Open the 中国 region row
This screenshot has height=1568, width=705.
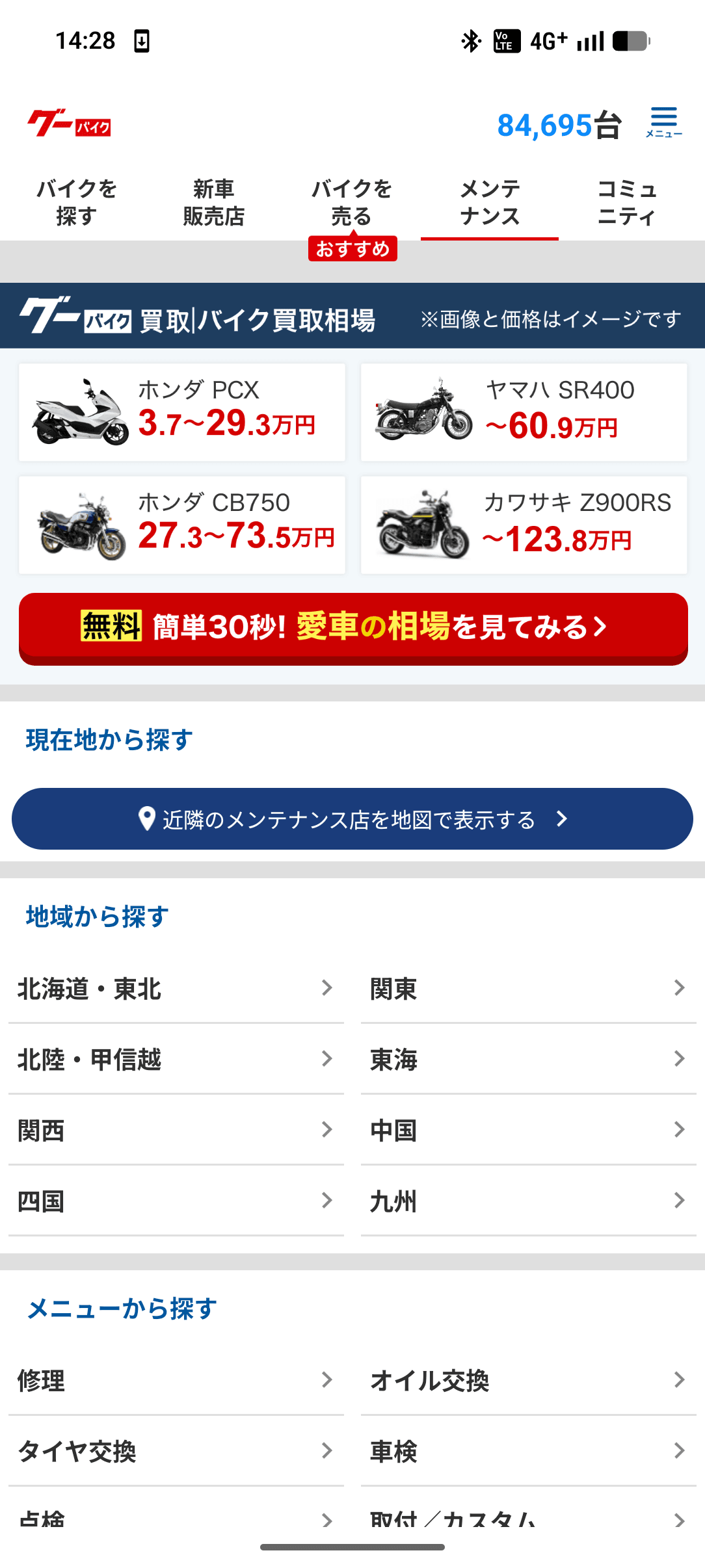click(528, 1130)
